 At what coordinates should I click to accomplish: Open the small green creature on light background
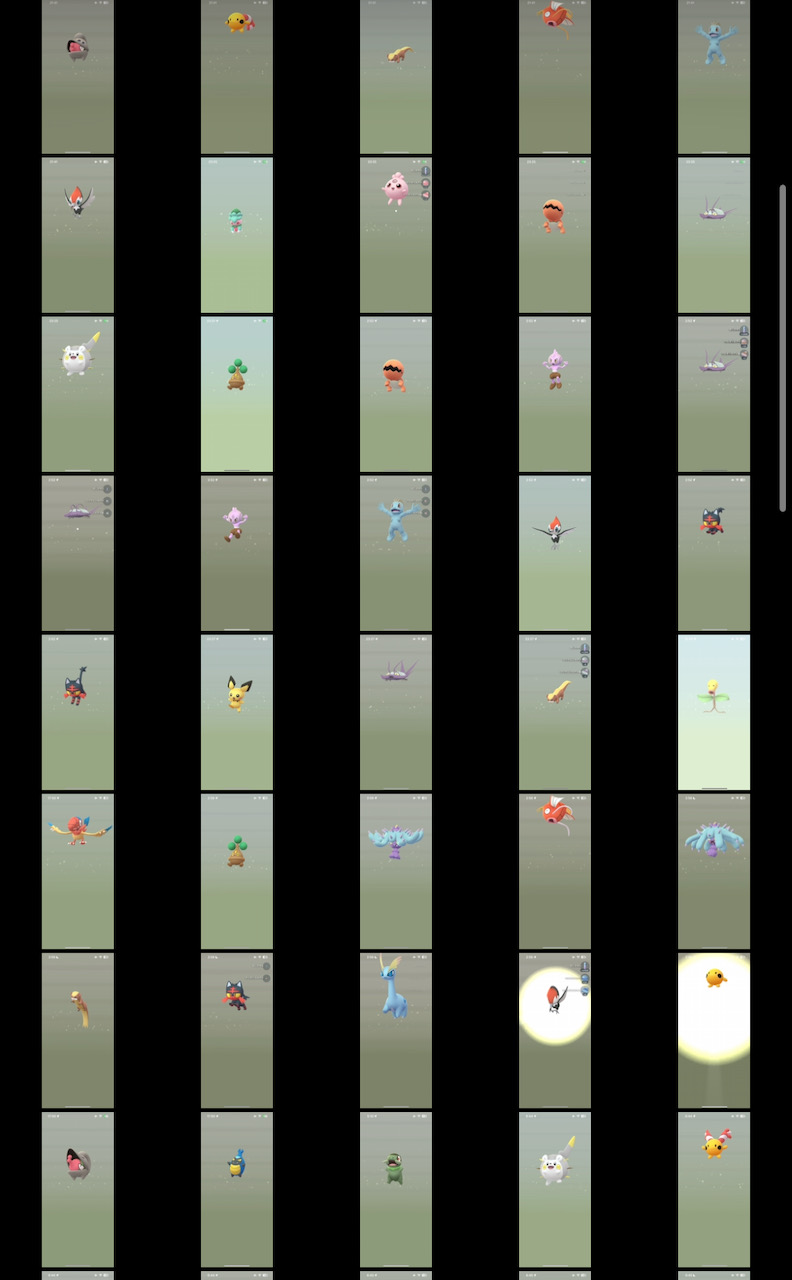pyautogui.click(x=237, y=235)
